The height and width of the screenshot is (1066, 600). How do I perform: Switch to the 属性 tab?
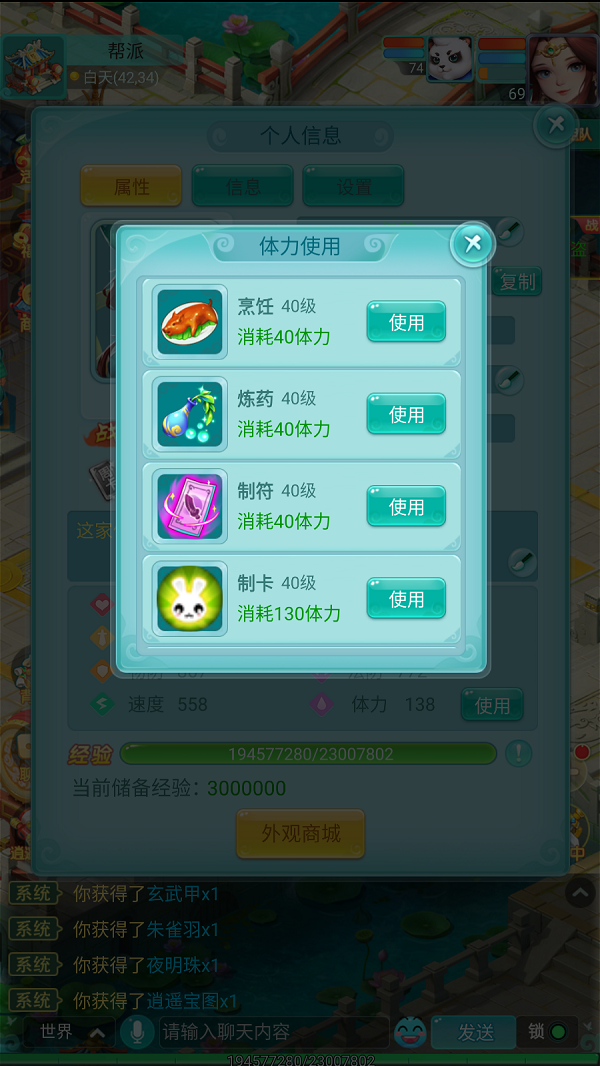(x=131, y=187)
